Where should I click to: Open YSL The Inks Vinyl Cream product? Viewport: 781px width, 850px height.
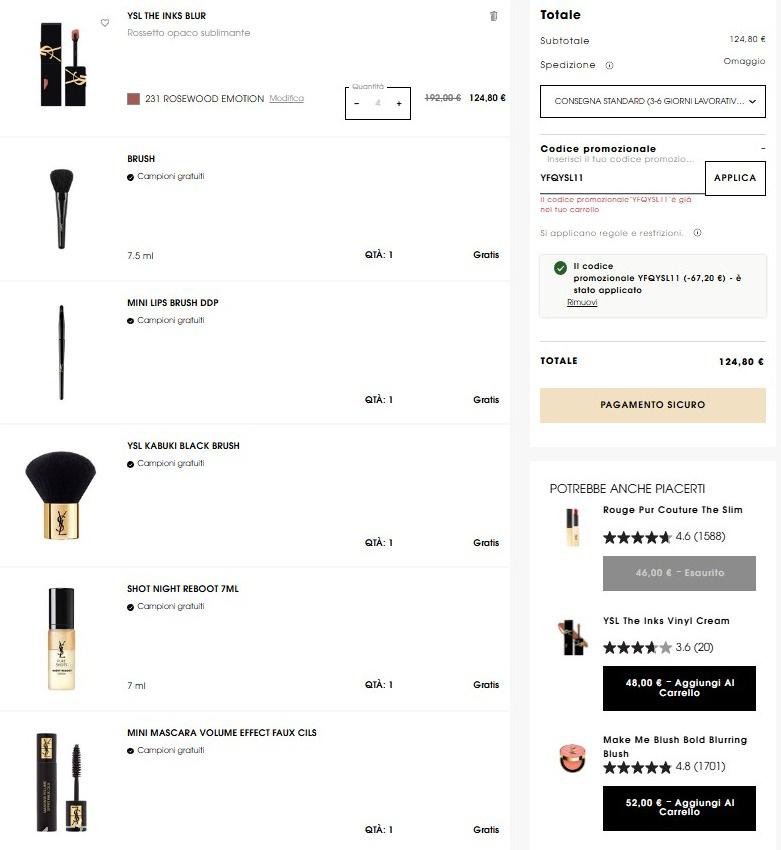[x=666, y=621]
